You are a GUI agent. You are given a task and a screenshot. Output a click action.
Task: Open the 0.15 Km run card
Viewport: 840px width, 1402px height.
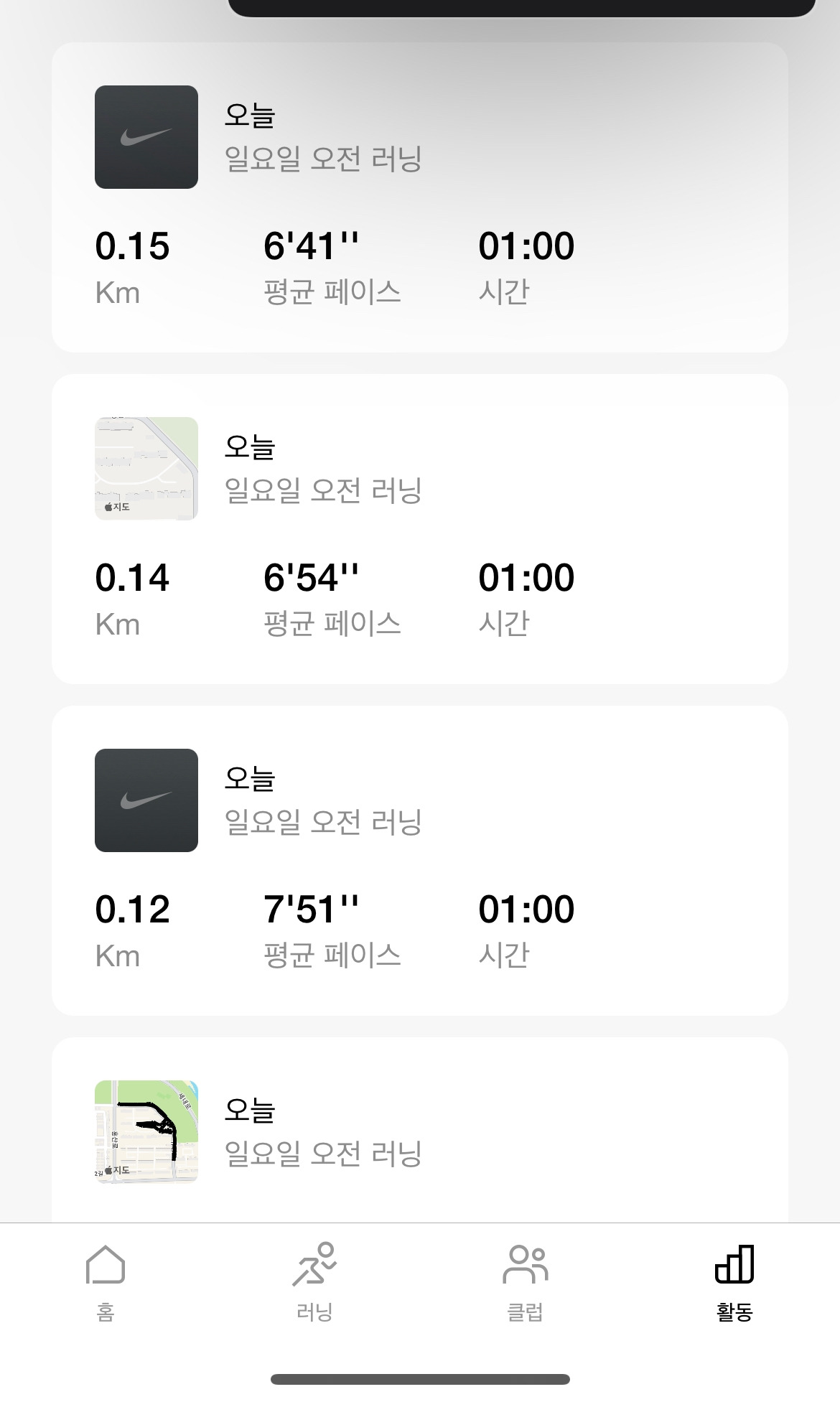pos(419,197)
